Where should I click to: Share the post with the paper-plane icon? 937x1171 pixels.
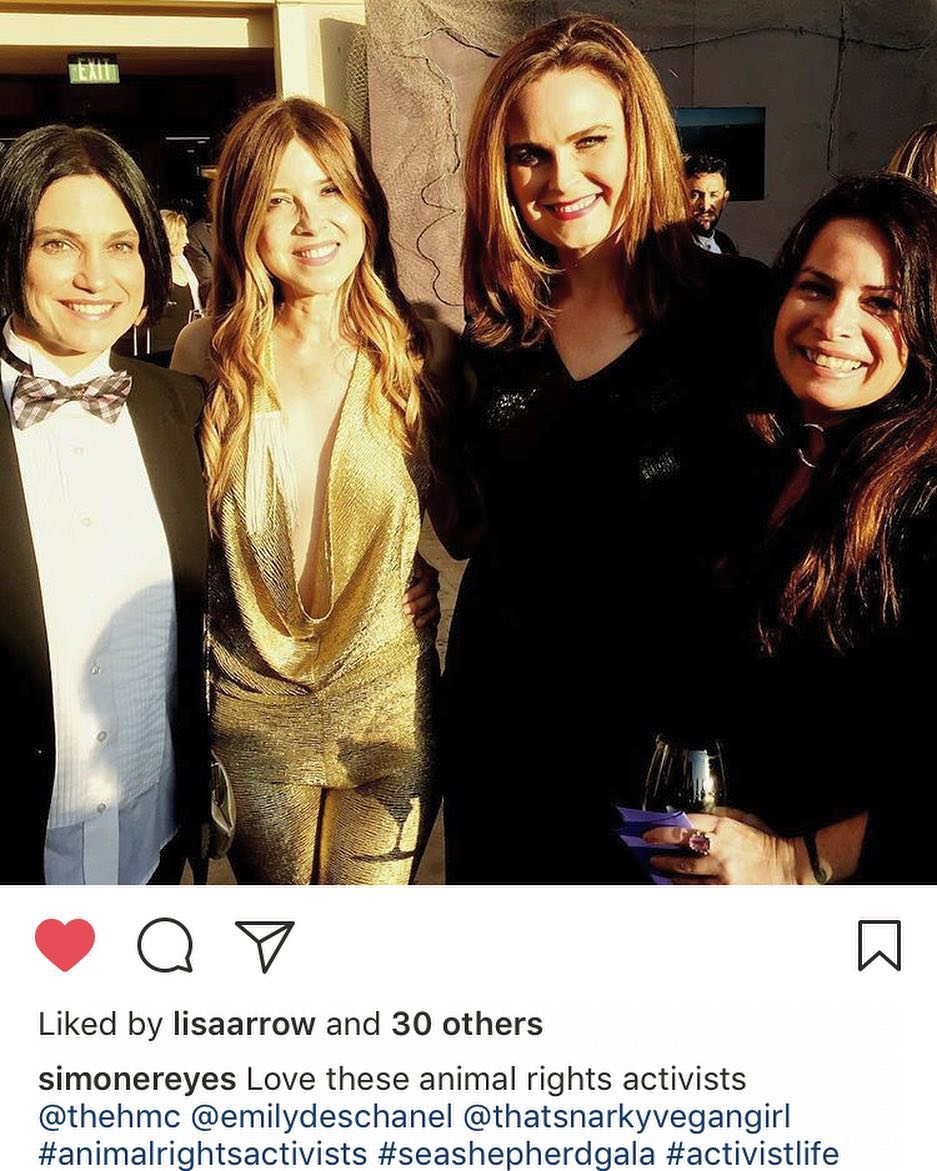265,945
